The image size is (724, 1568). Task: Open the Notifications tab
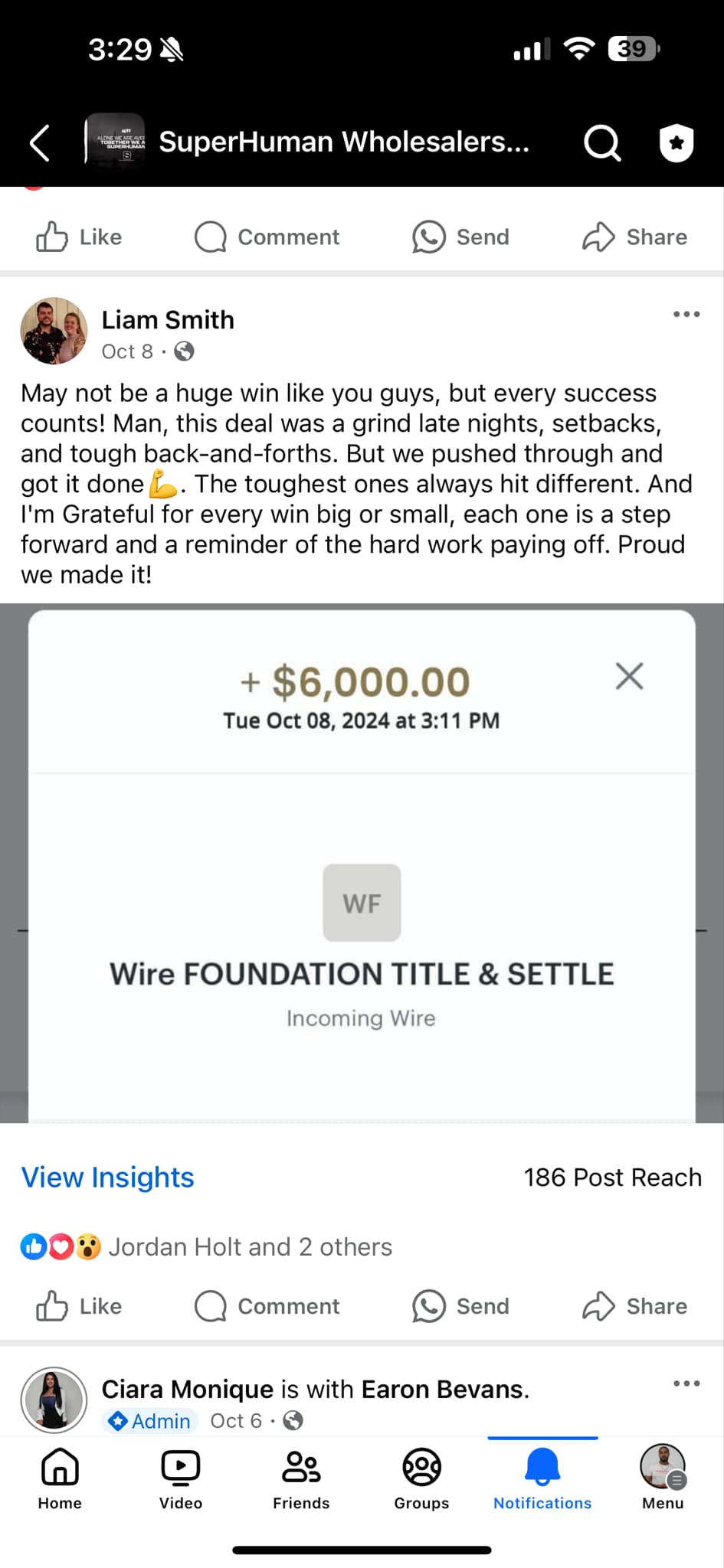pos(542,1479)
